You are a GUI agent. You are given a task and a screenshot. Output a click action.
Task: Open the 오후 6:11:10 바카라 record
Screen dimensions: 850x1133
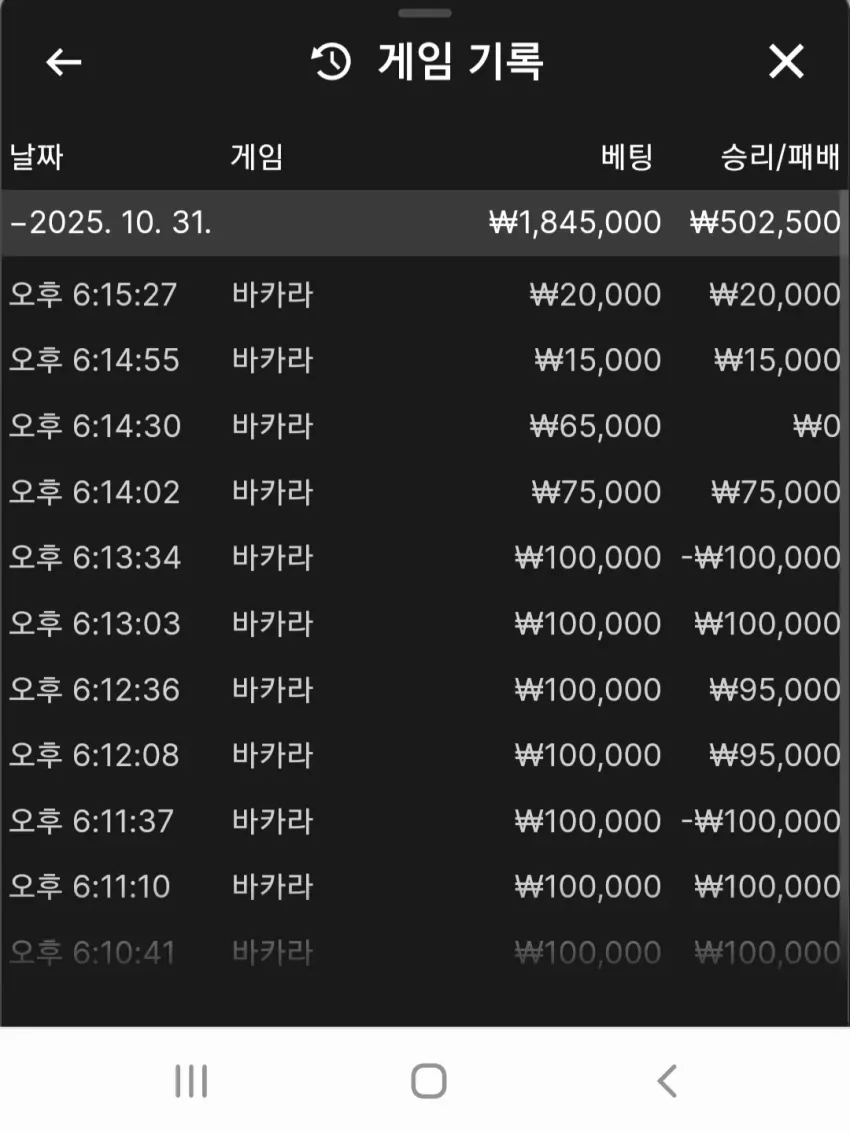424,887
